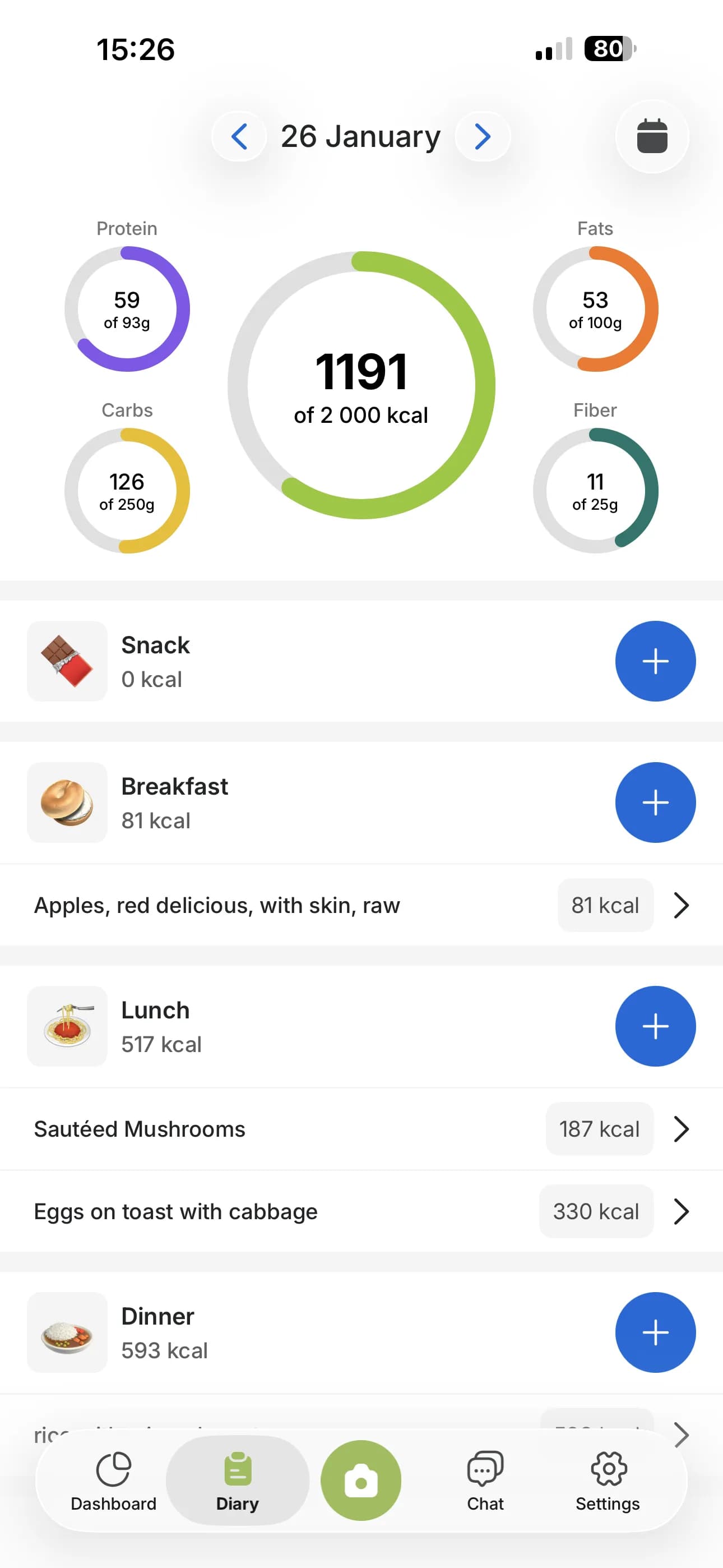The width and height of the screenshot is (723, 1568).
Task: Open the calendar date picker
Action: (x=652, y=136)
